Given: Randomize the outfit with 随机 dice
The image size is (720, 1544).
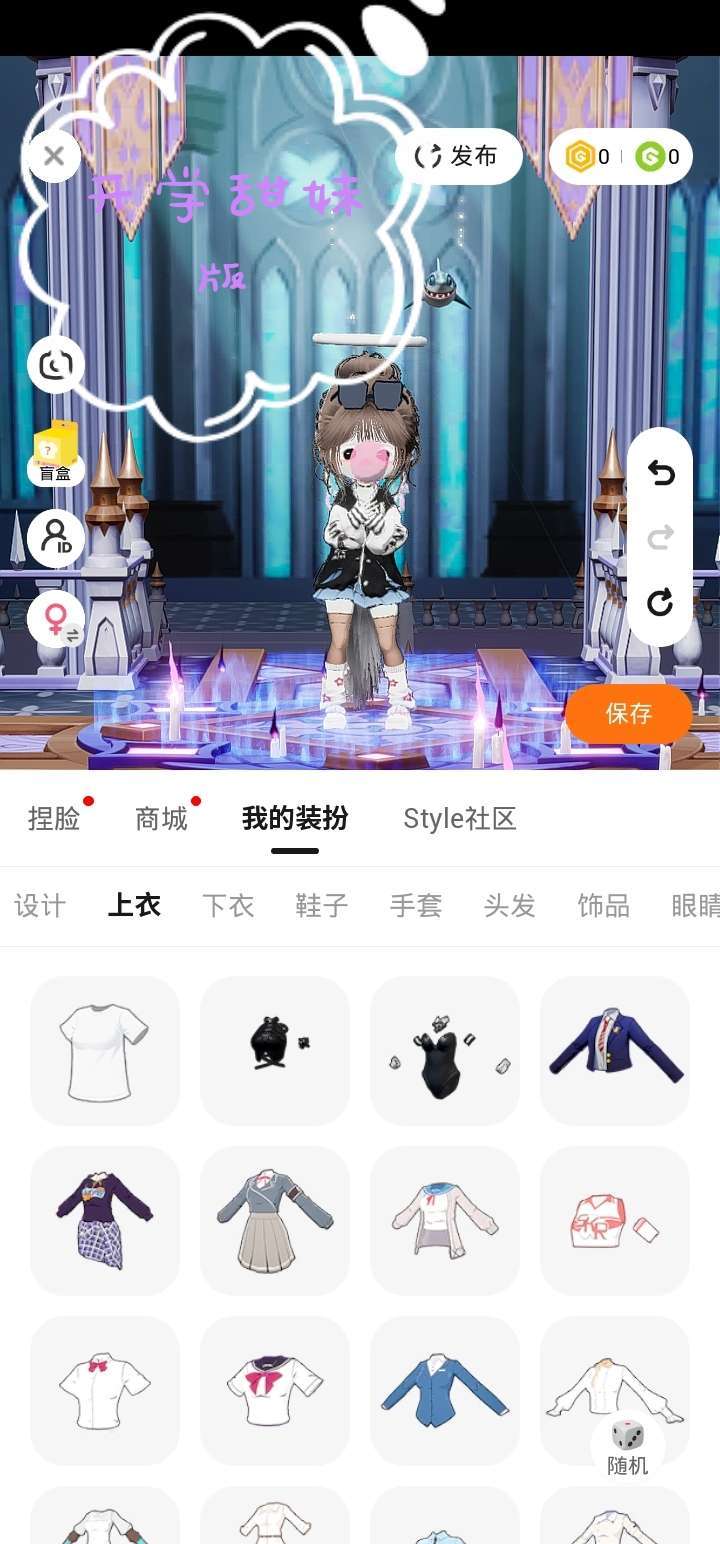Looking at the screenshot, I should (628, 1446).
